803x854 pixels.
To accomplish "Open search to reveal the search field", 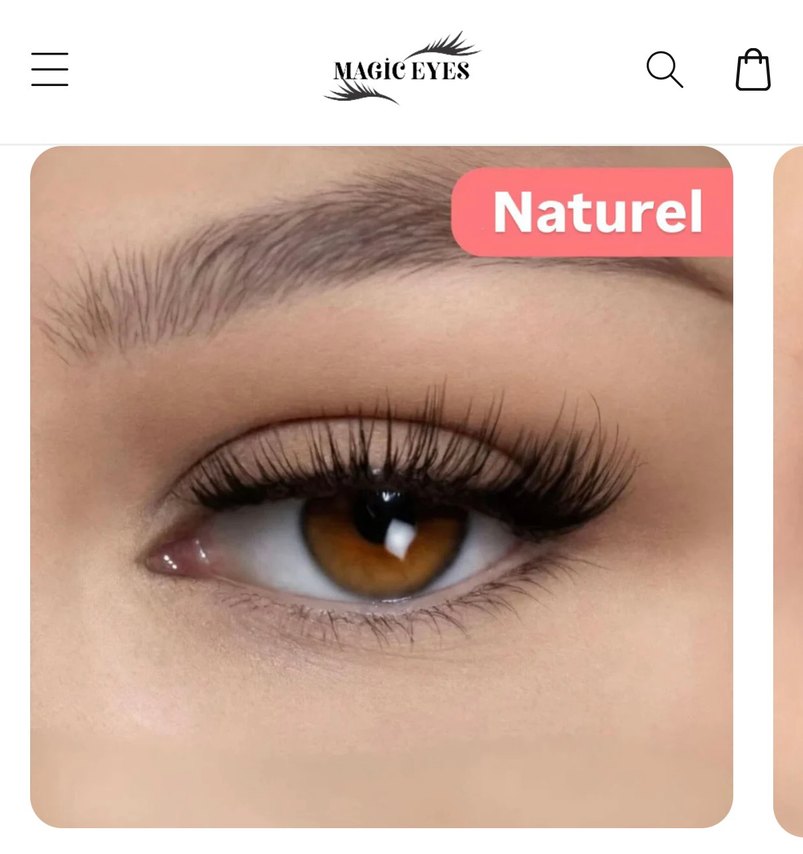I will pos(664,70).
